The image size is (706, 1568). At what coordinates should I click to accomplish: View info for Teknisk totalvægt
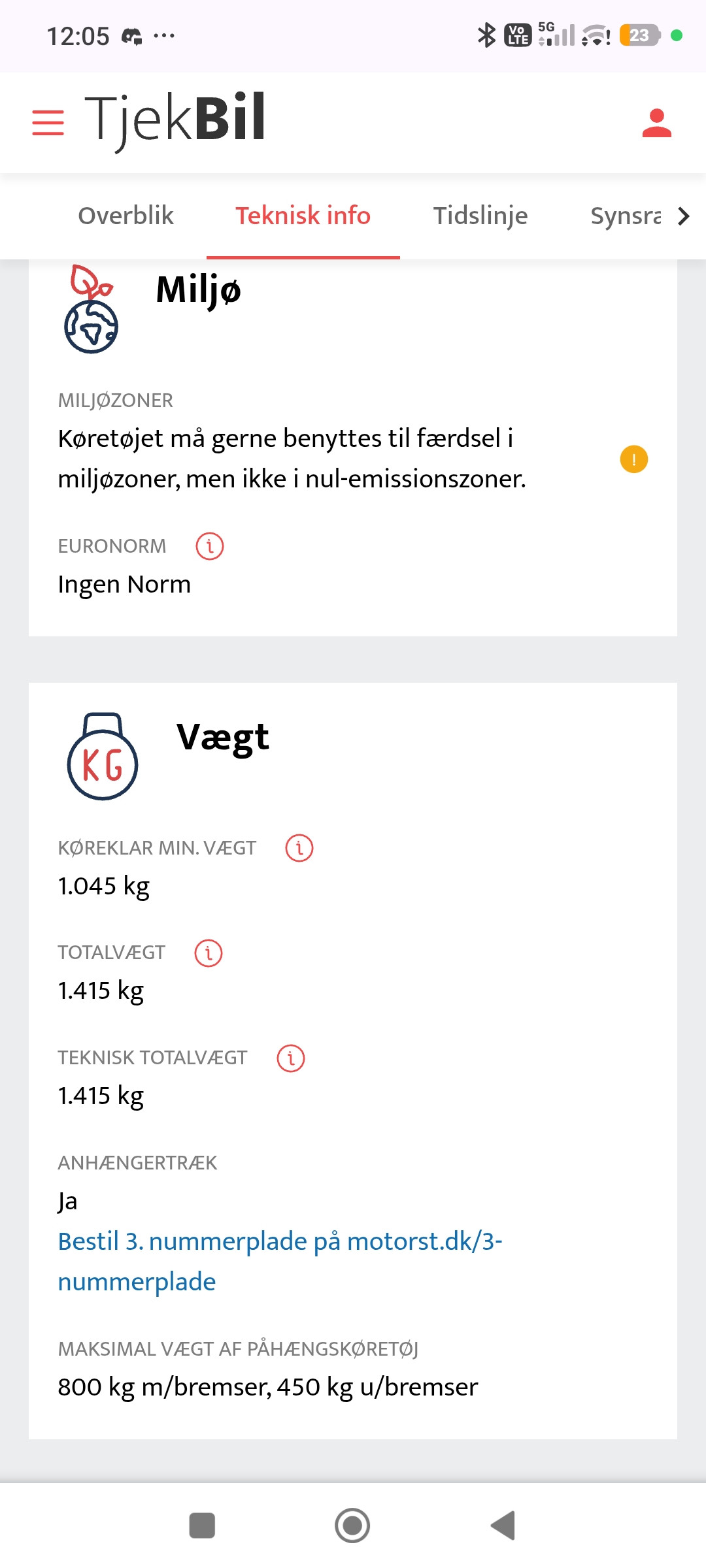coord(291,1058)
